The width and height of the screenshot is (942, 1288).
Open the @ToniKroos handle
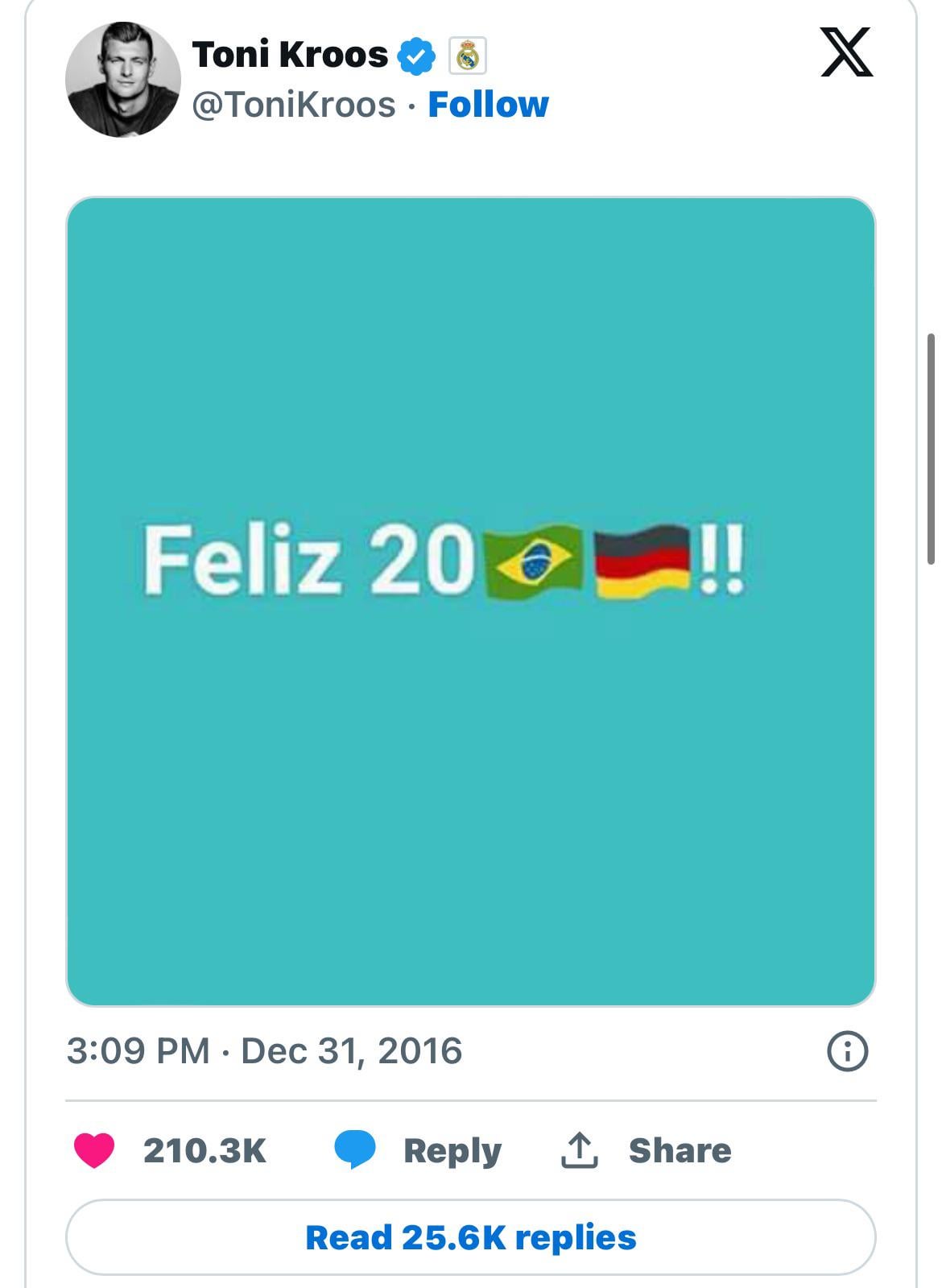294,105
